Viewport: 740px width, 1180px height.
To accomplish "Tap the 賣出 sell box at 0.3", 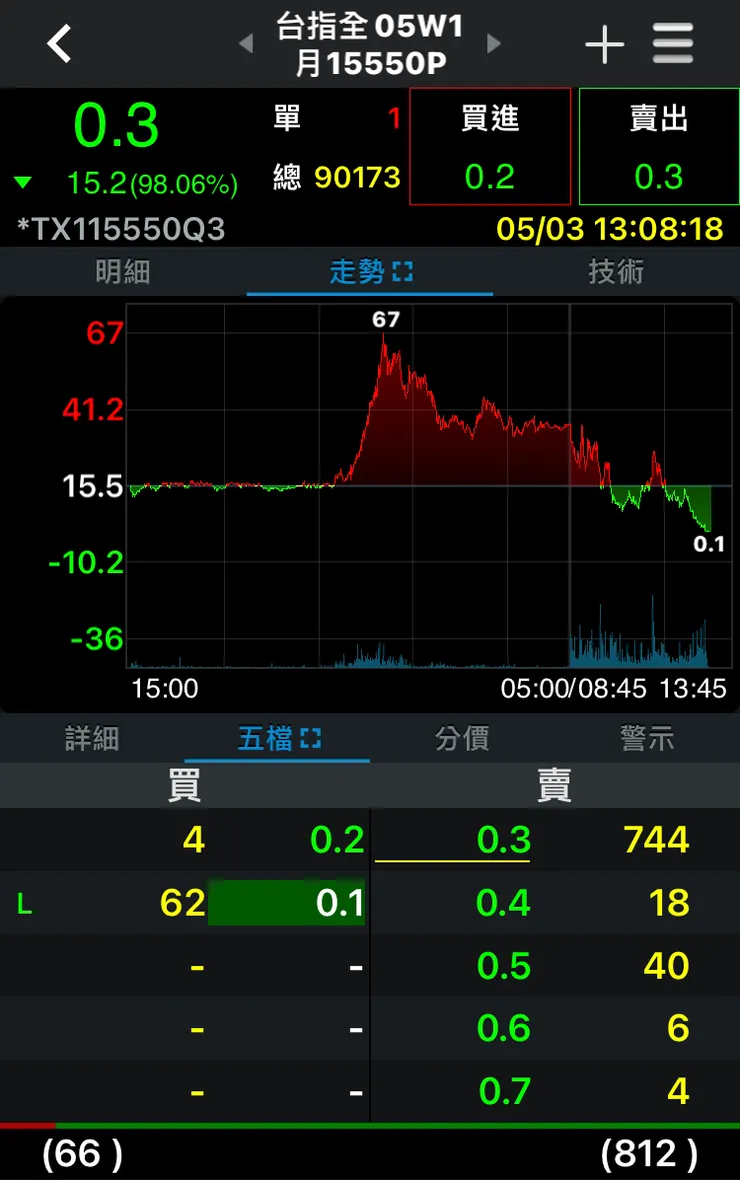I will [659, 146].
